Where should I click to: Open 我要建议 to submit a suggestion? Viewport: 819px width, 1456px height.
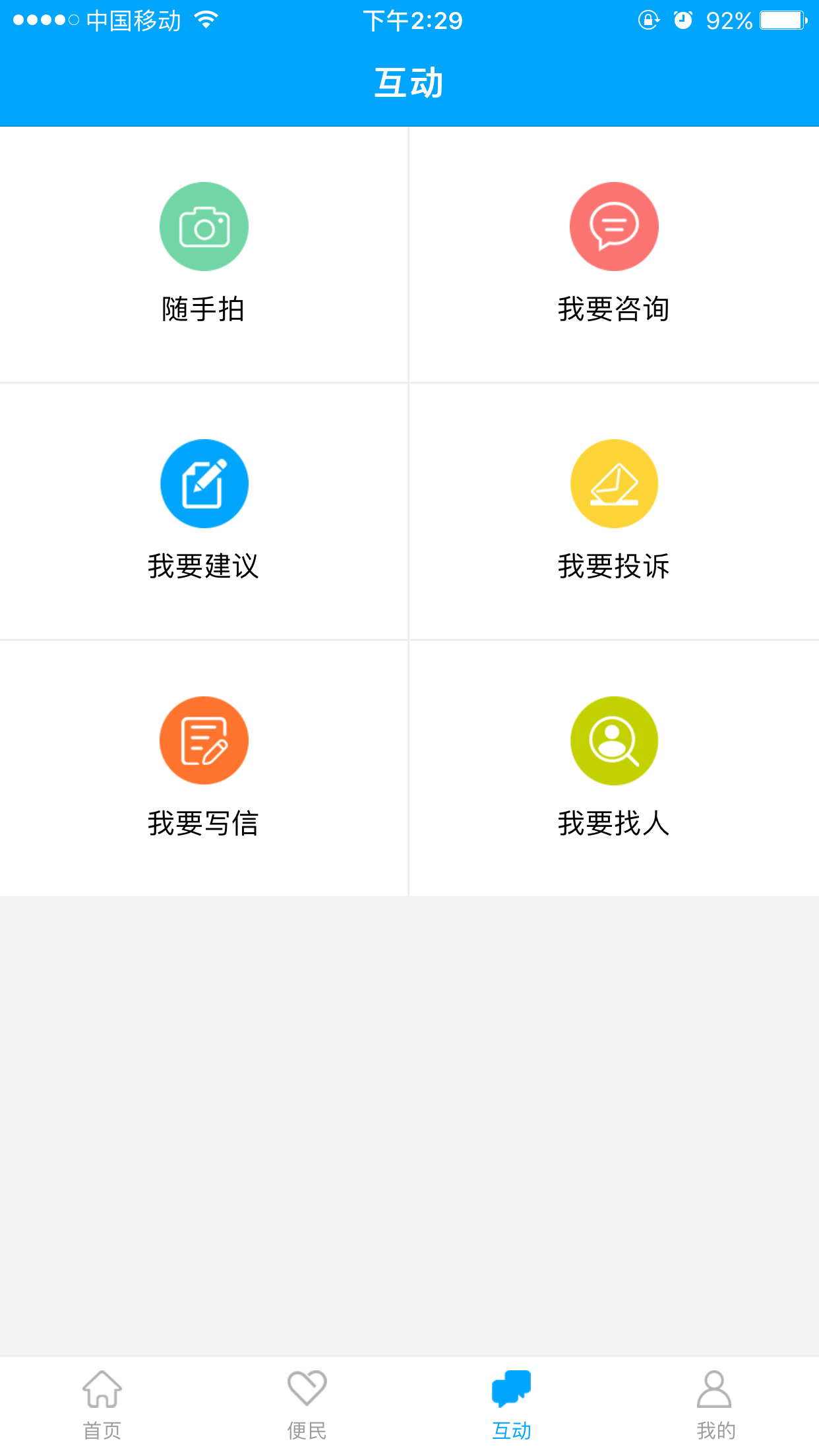204,511
